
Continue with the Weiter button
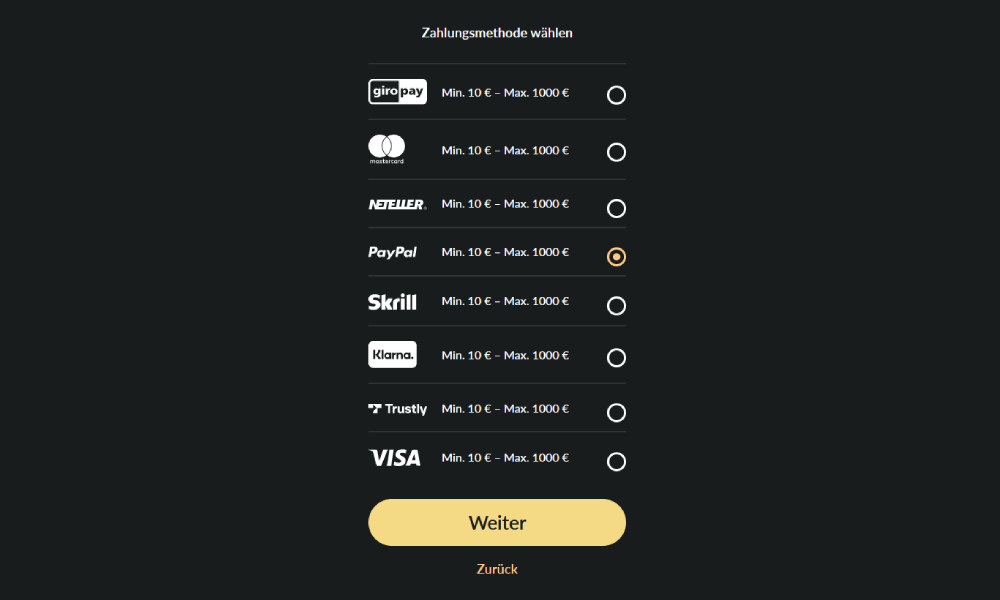click(x=497, y=522)
